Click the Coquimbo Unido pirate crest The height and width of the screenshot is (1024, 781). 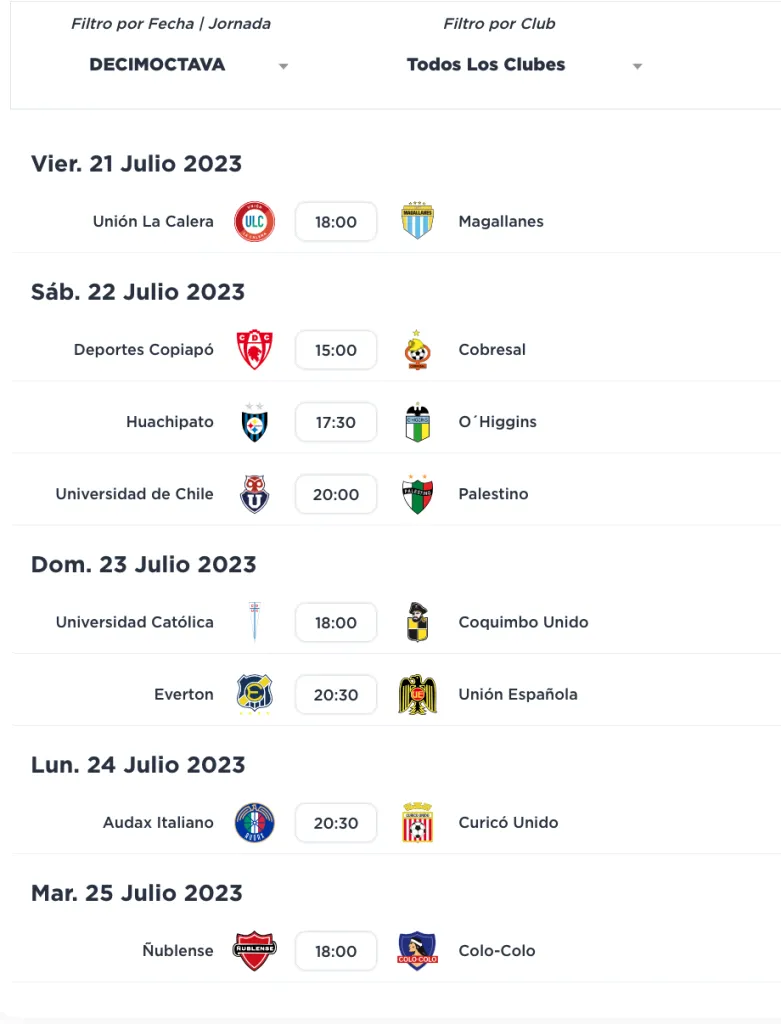click(418, 621)
